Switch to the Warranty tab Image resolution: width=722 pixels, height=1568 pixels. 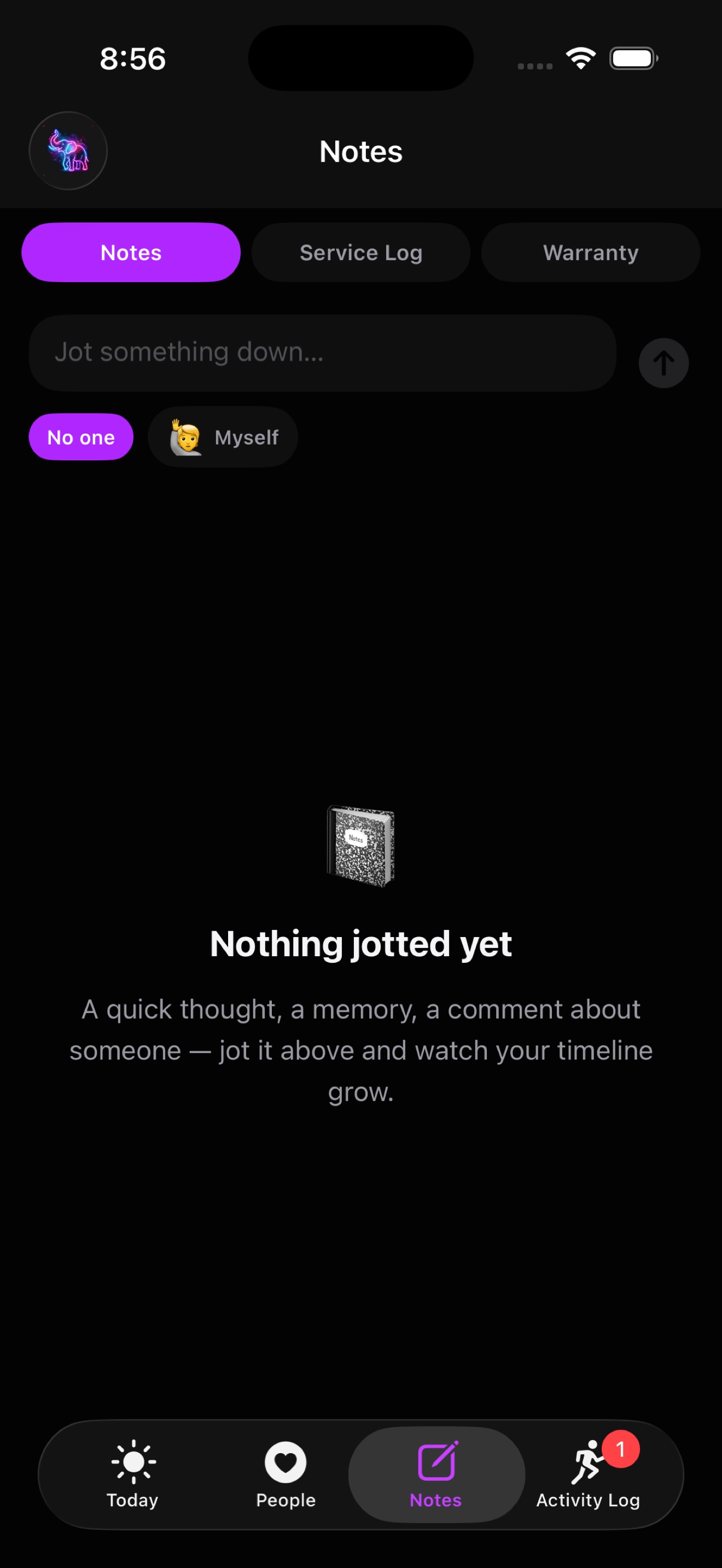point(591,253)
